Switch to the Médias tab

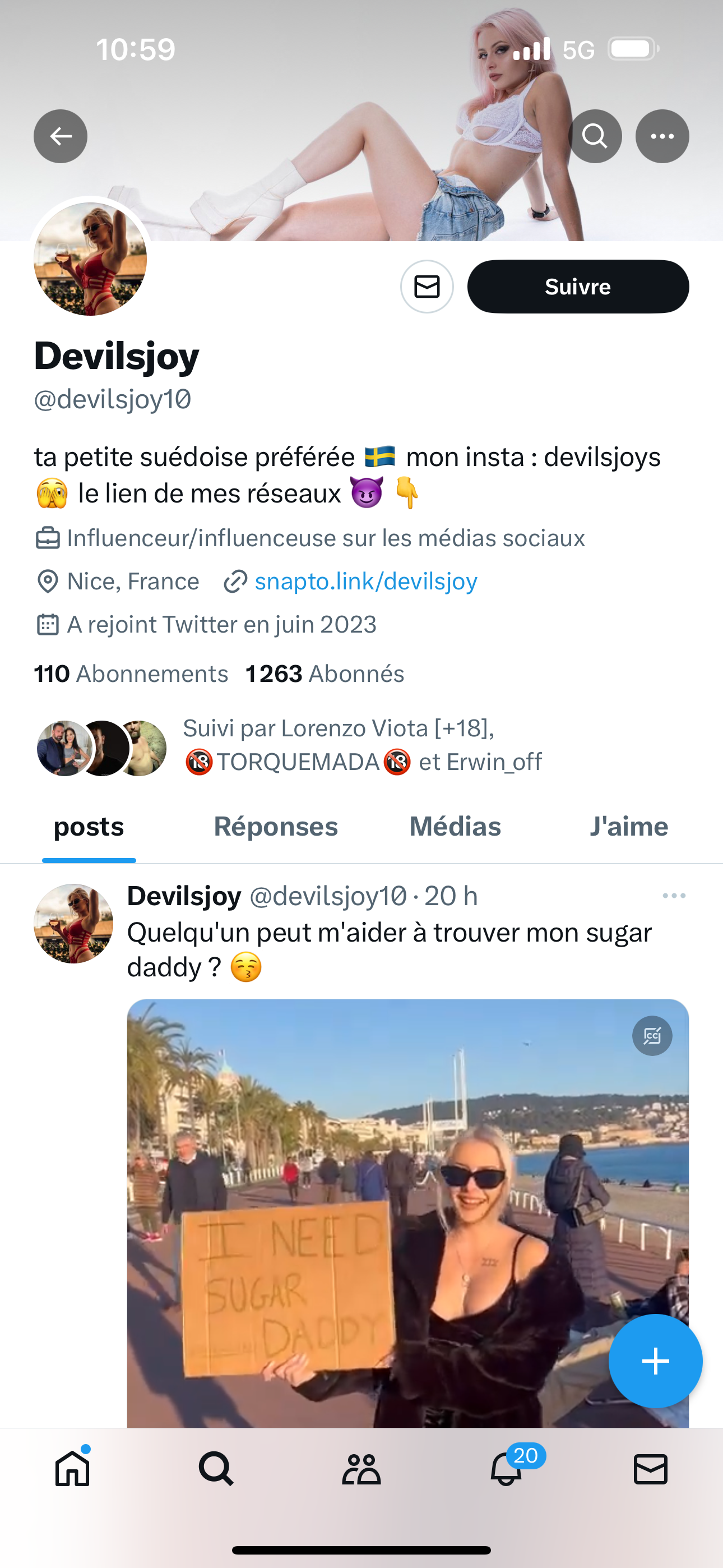[x=455, y=827]
